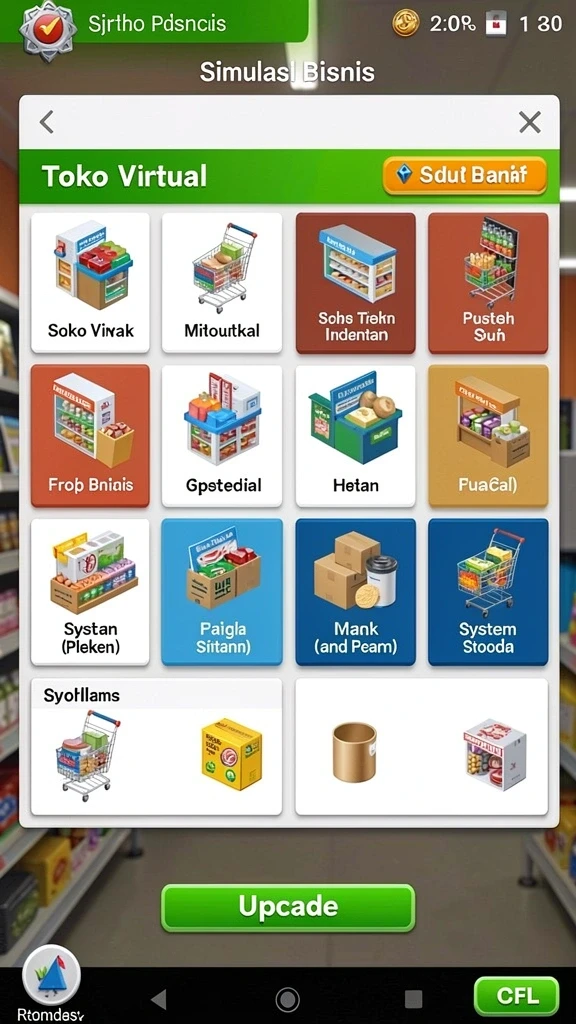The height and width of the screenshot is (1024, 576).
Task: Select the Mitoutkal shopping cart tile
Action: 222,283
